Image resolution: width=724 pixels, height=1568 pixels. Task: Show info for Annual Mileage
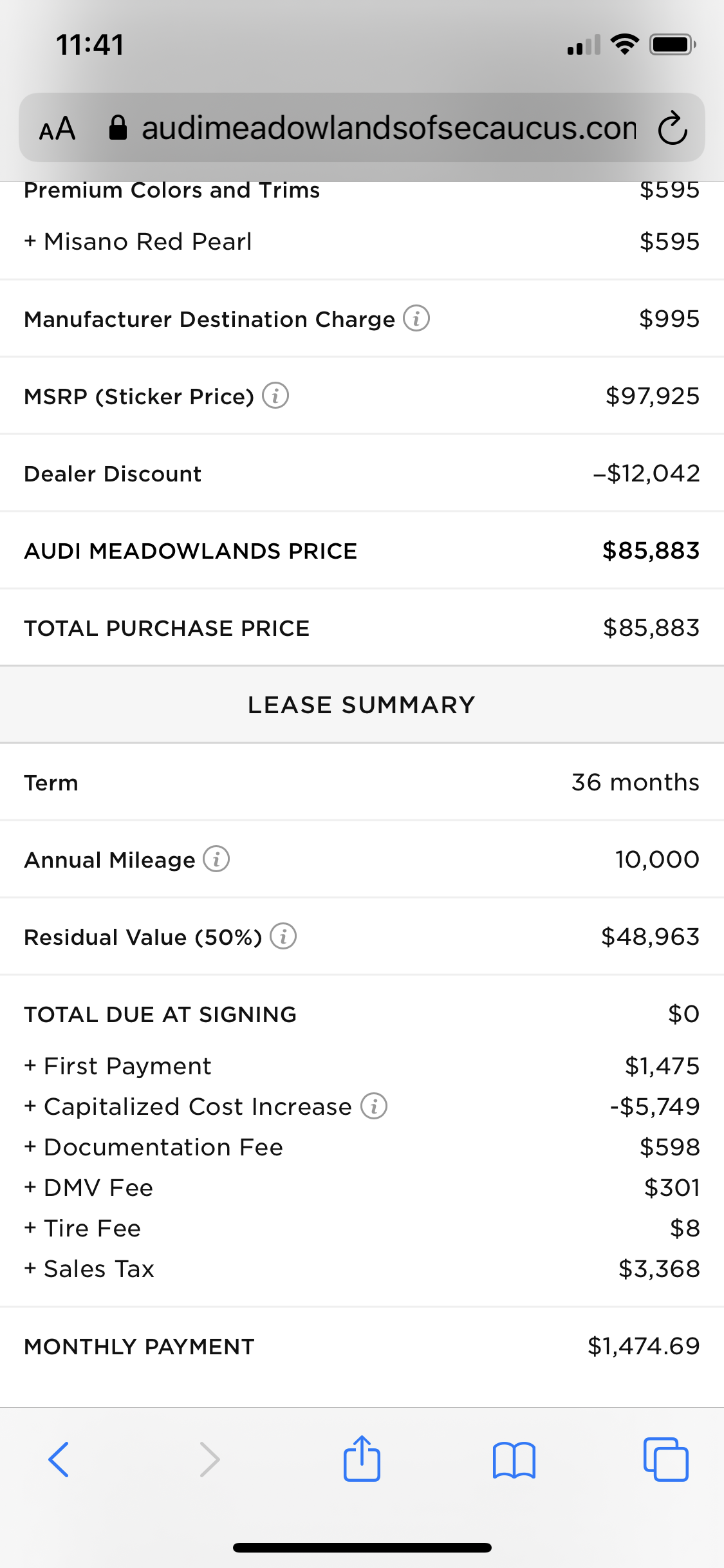(x=216, y=859)
